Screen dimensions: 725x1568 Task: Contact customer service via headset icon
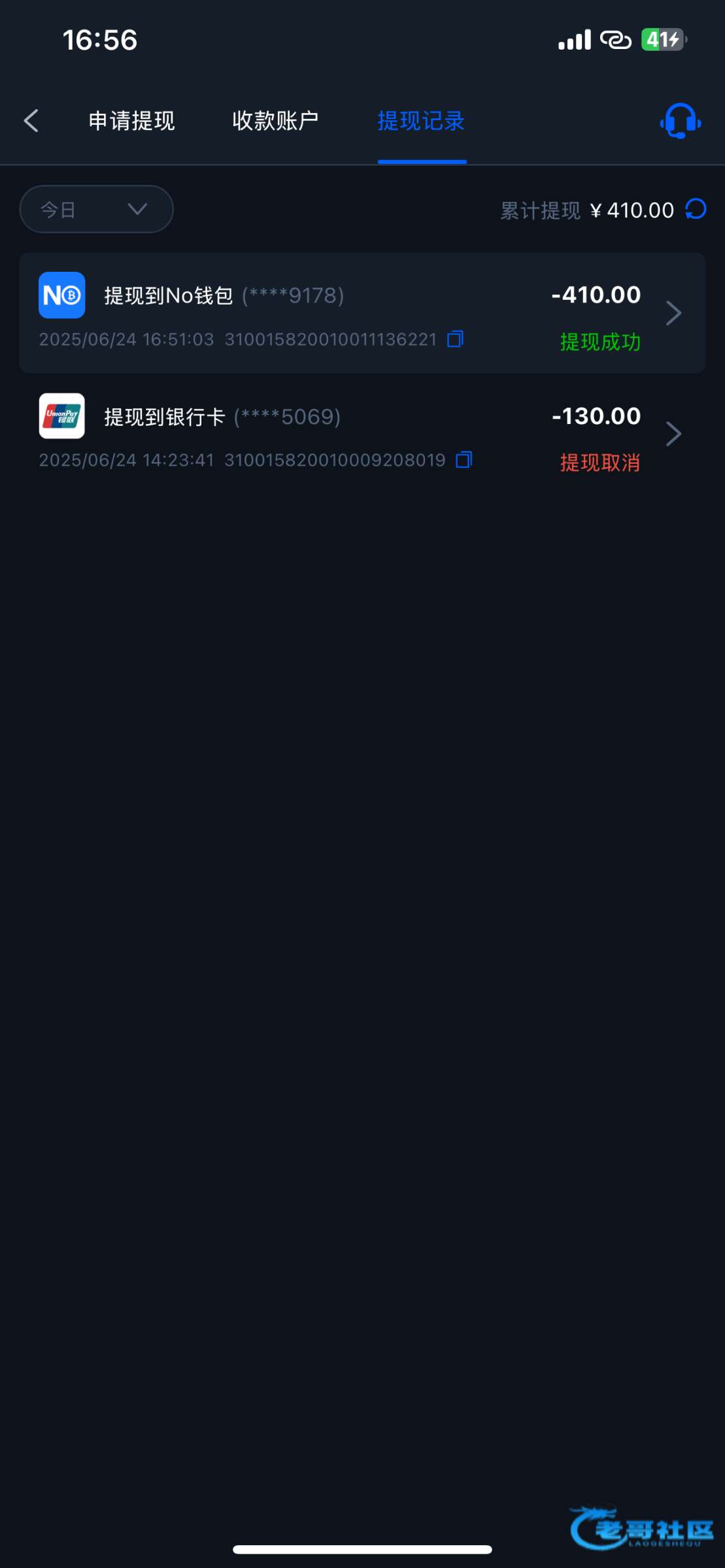click(680, 121)
